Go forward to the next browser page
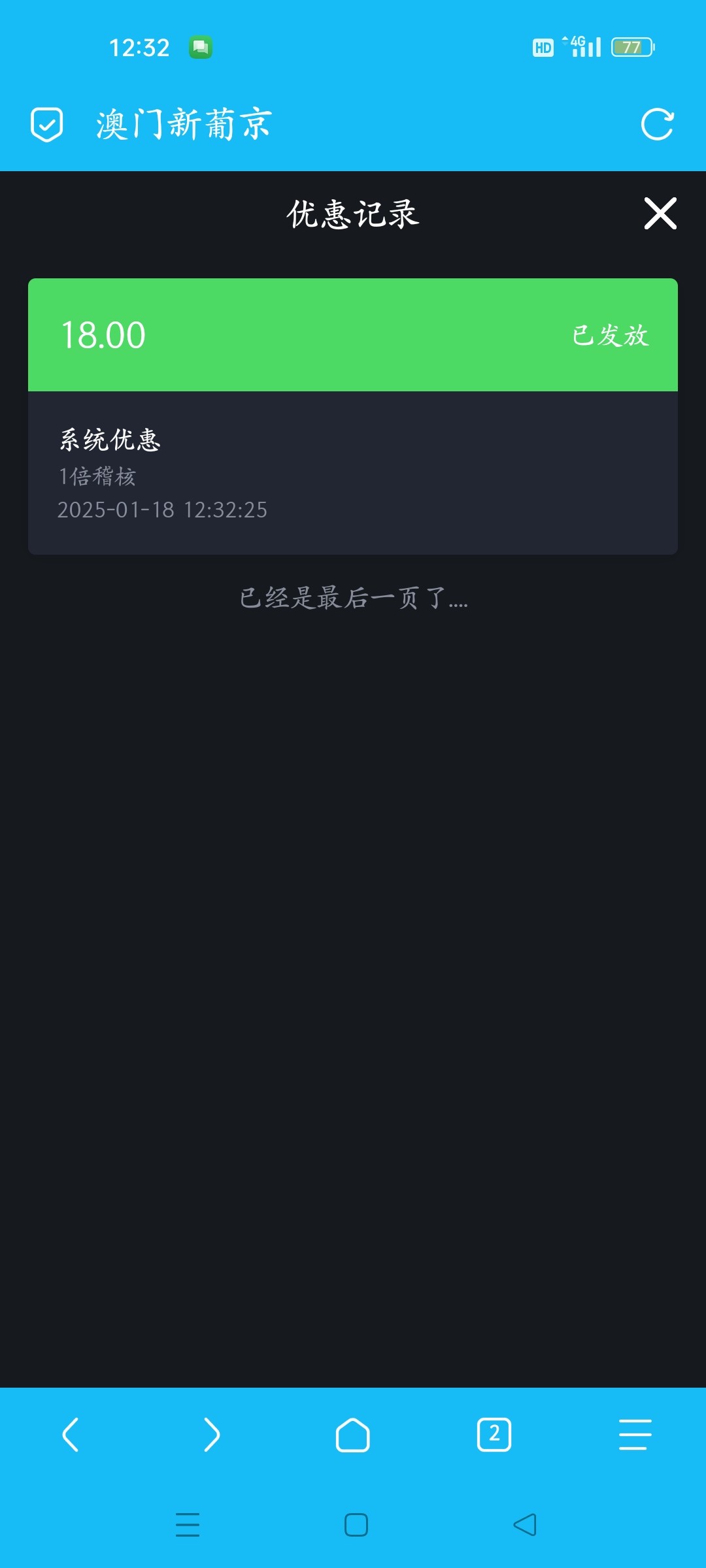The image size is (706, 1568). pos(212,1435)
